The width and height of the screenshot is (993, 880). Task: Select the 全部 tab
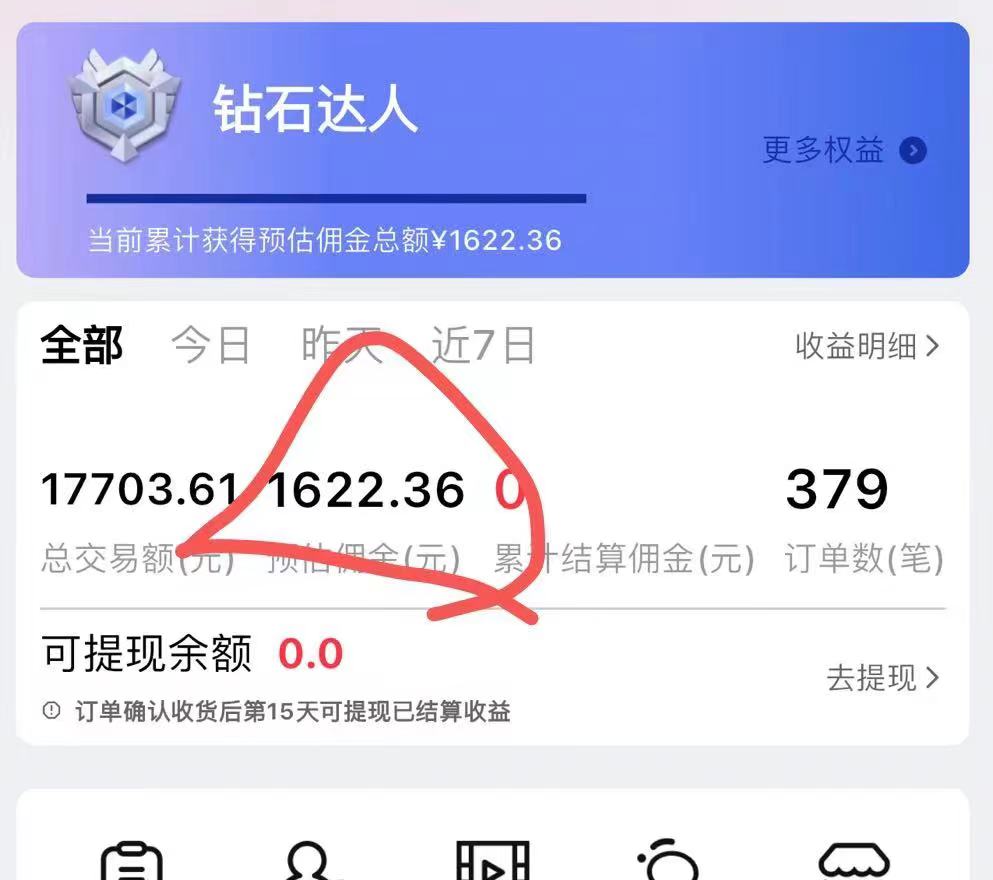82,346
